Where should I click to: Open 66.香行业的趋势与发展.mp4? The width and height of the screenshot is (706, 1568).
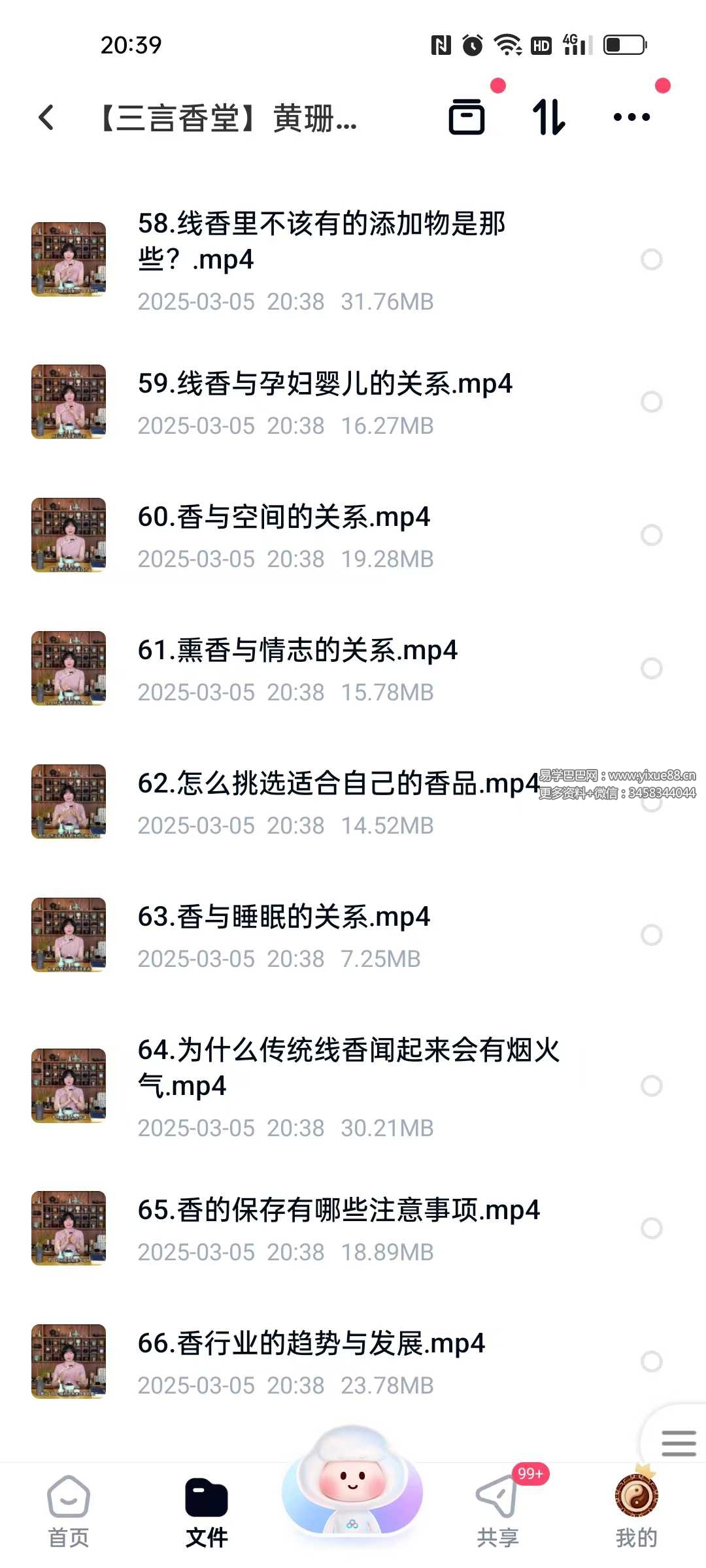pyautogui.click(x=311, y=1344)
